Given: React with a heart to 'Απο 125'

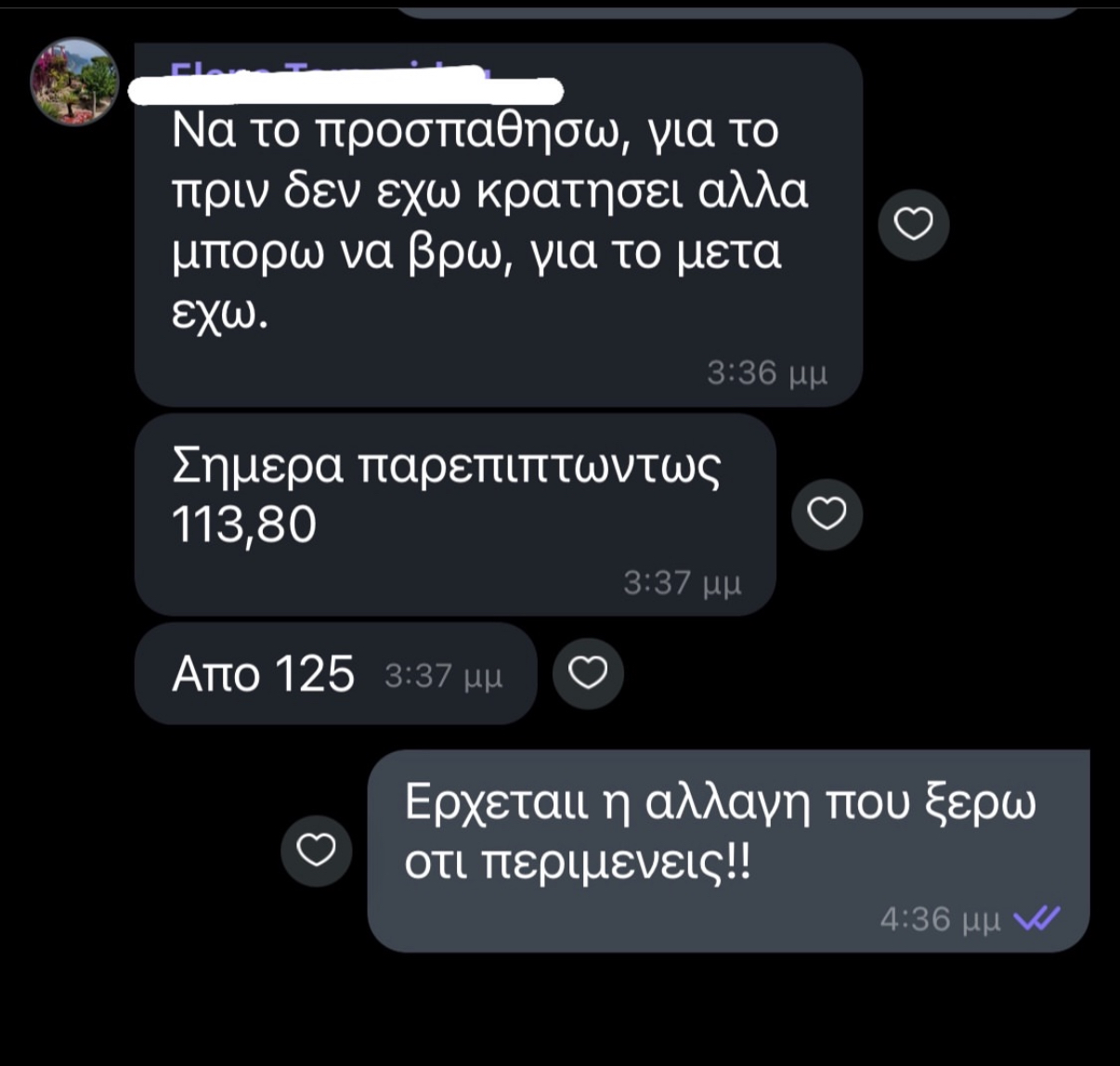Looking at the screenshot, I should pos(587,673).
